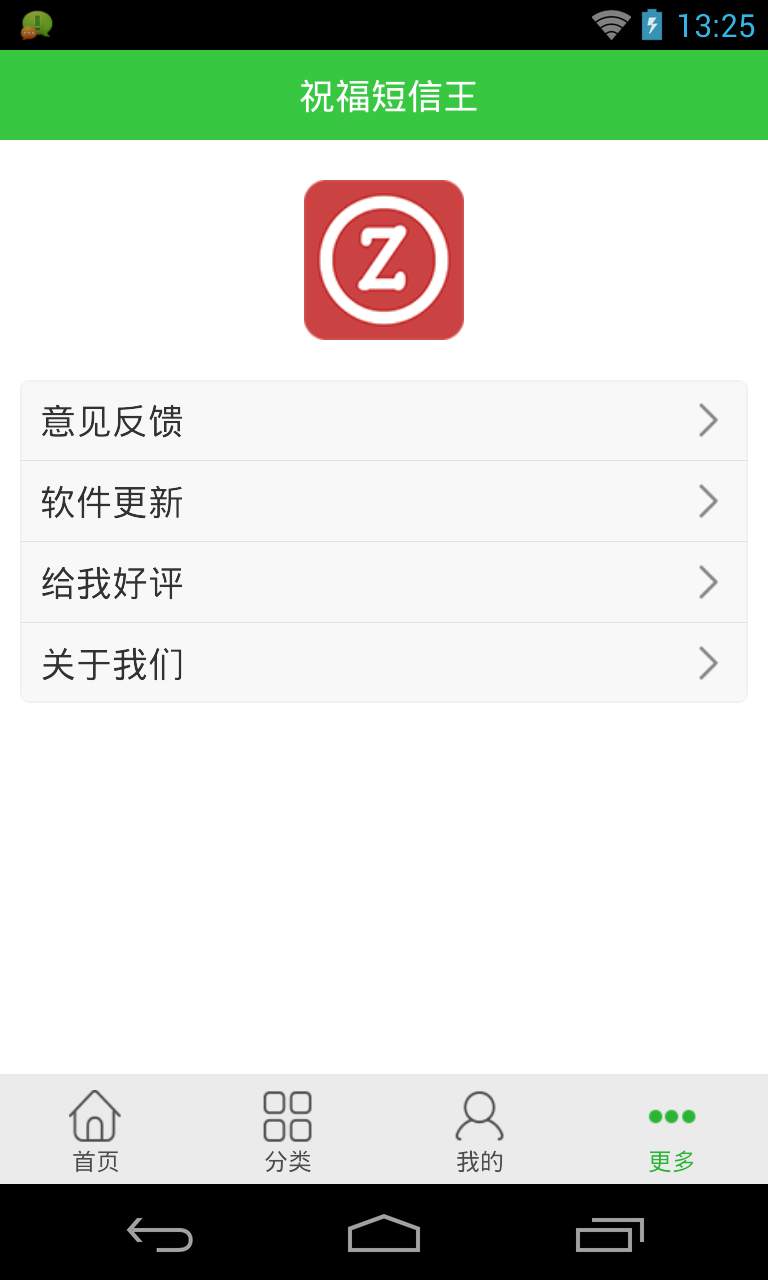Expand the 关于我们 disclosure arrow
Screen dimensions: 768x1280
pos(708,663)
